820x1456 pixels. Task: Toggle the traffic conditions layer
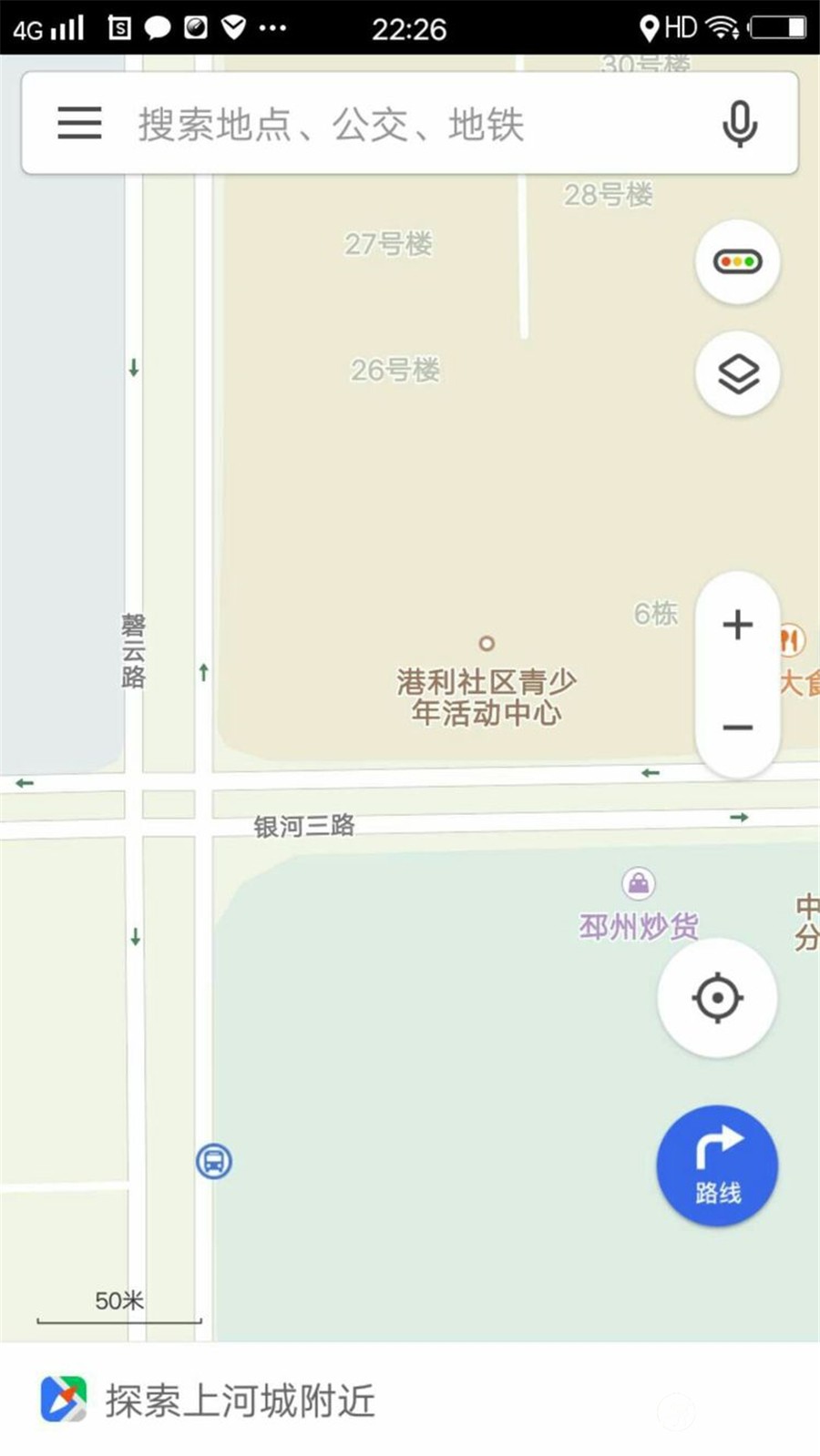[737, 262]
